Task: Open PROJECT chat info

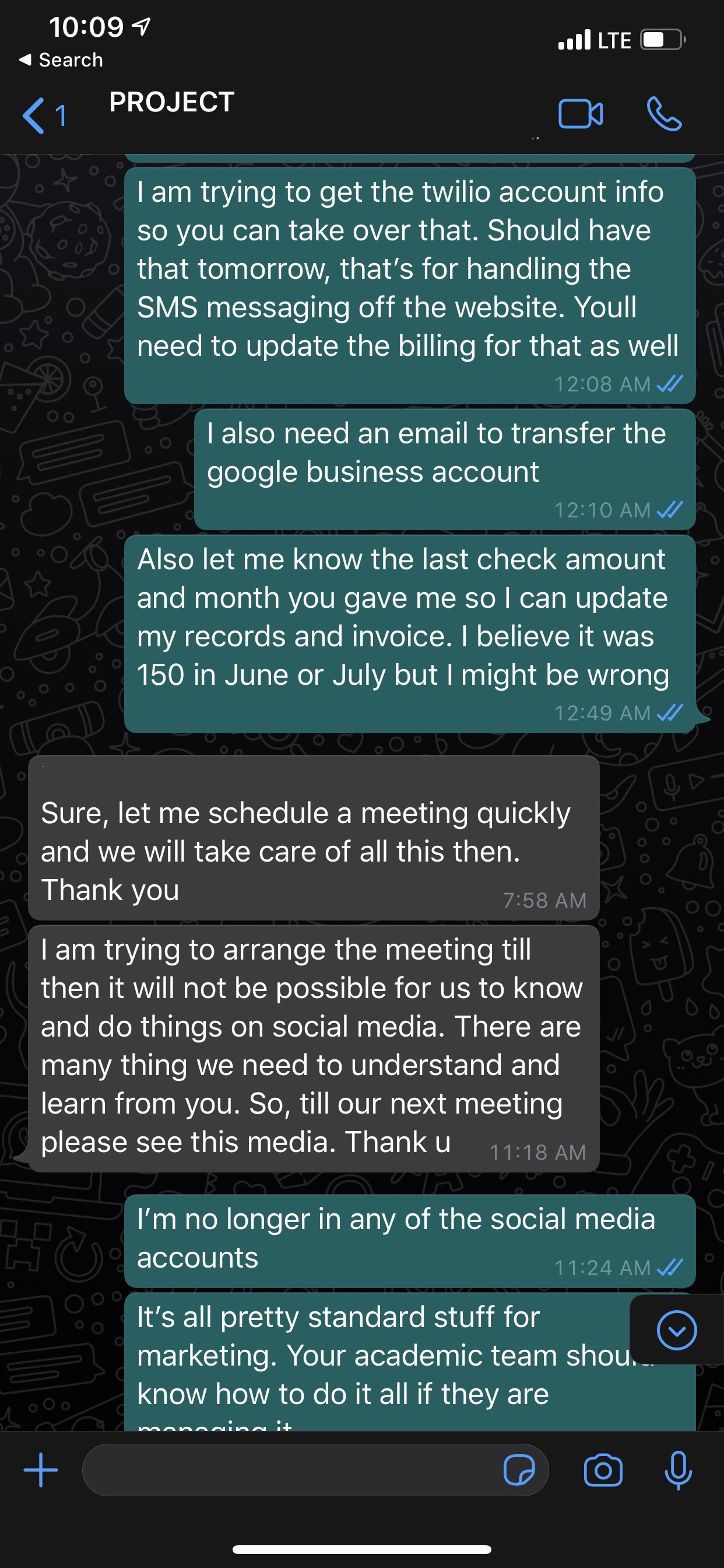Action: 172,102
